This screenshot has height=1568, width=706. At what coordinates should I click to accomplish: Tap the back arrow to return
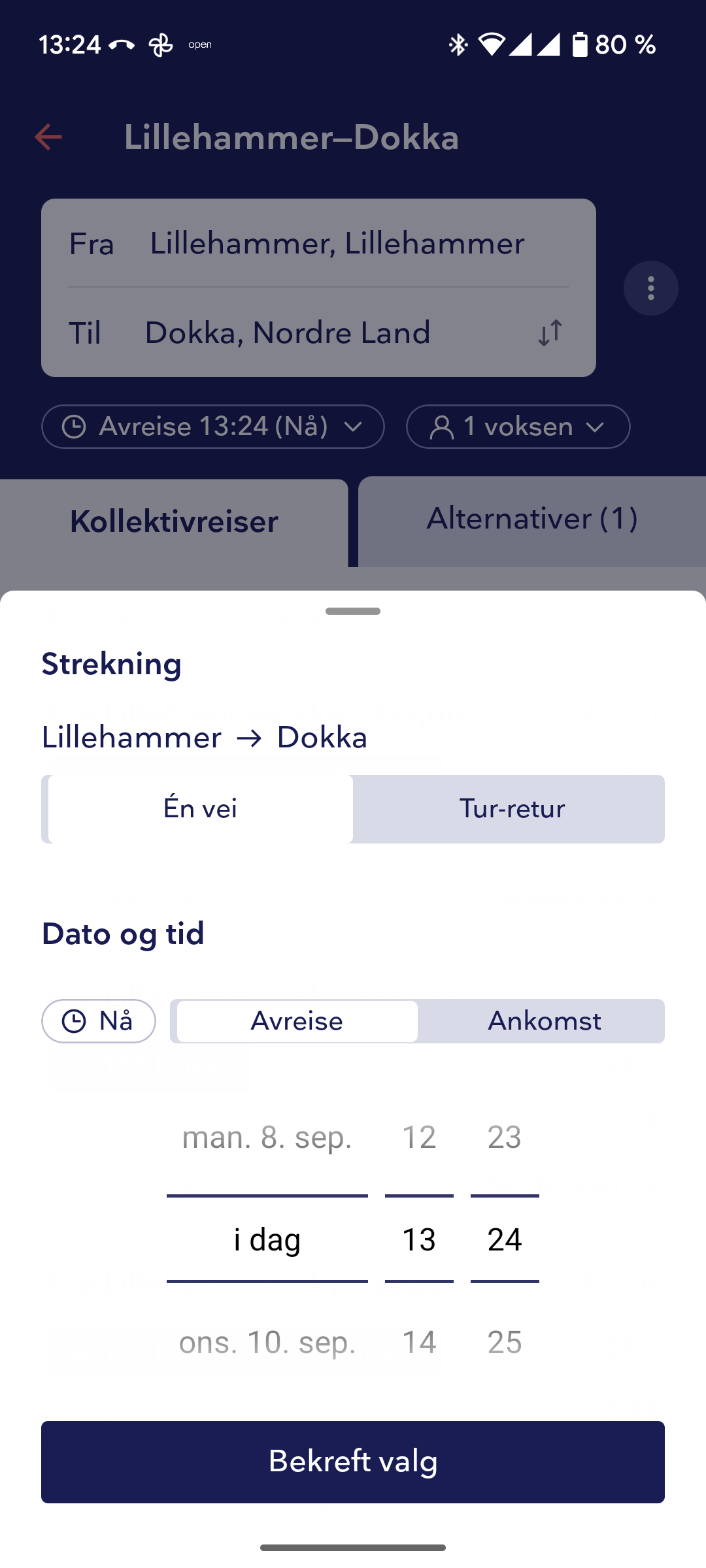pyautogui.click(x=48, y=137)
